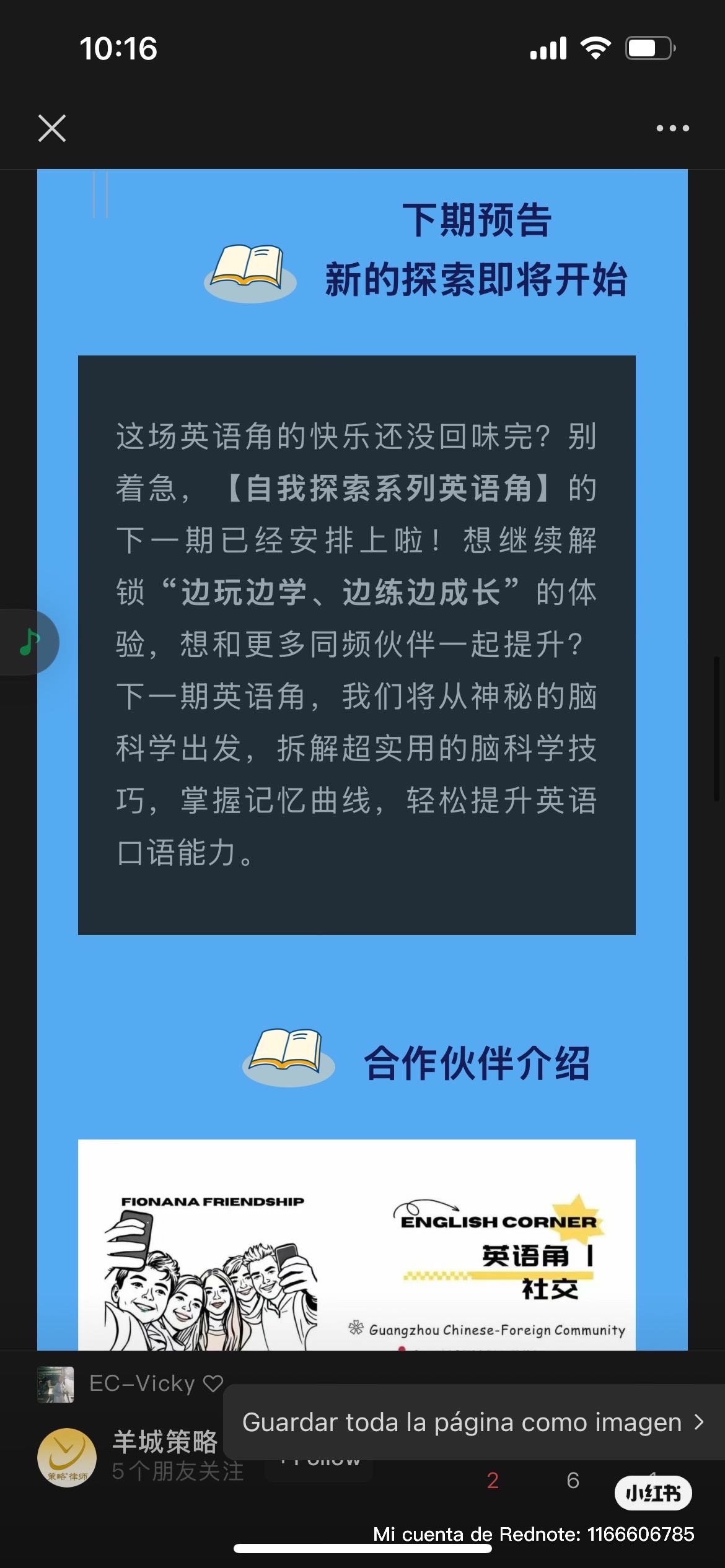This screenshot has width=725, height=1568.
Task: Close the article view
Action: point(52,129)
